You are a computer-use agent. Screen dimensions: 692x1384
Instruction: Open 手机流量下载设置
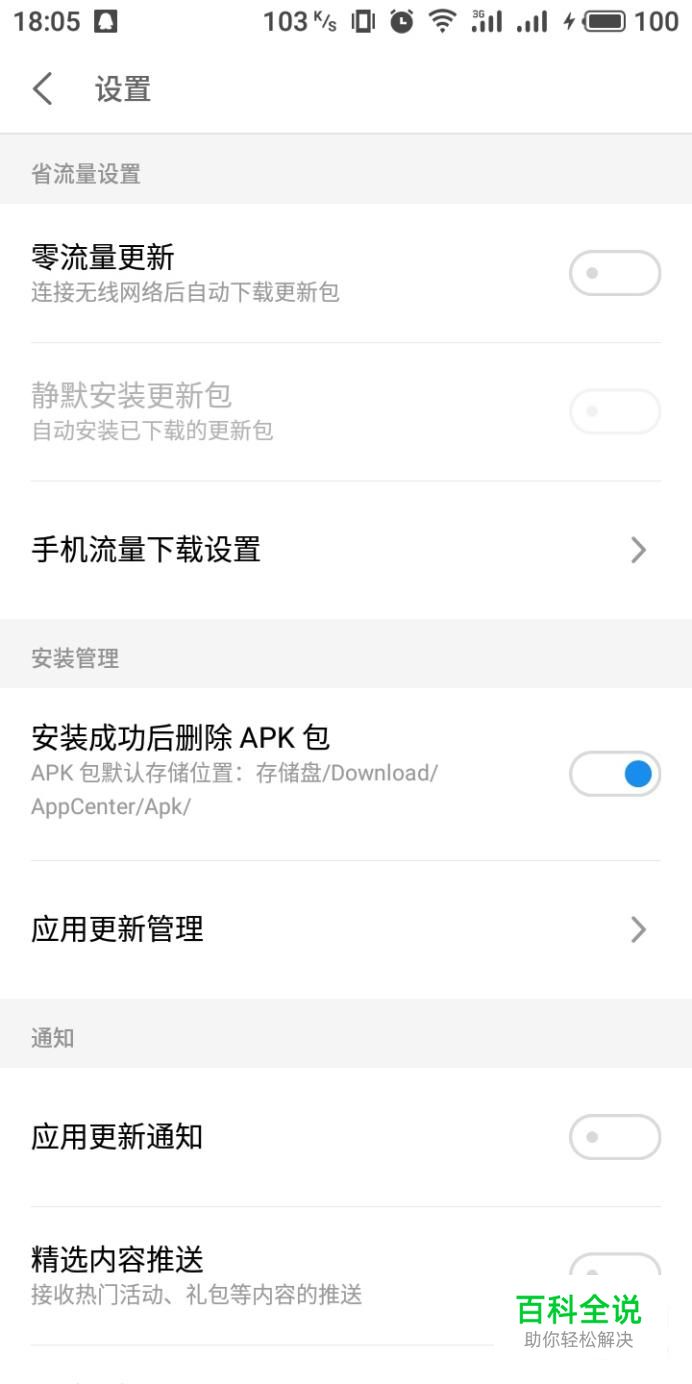pos(346,550)
